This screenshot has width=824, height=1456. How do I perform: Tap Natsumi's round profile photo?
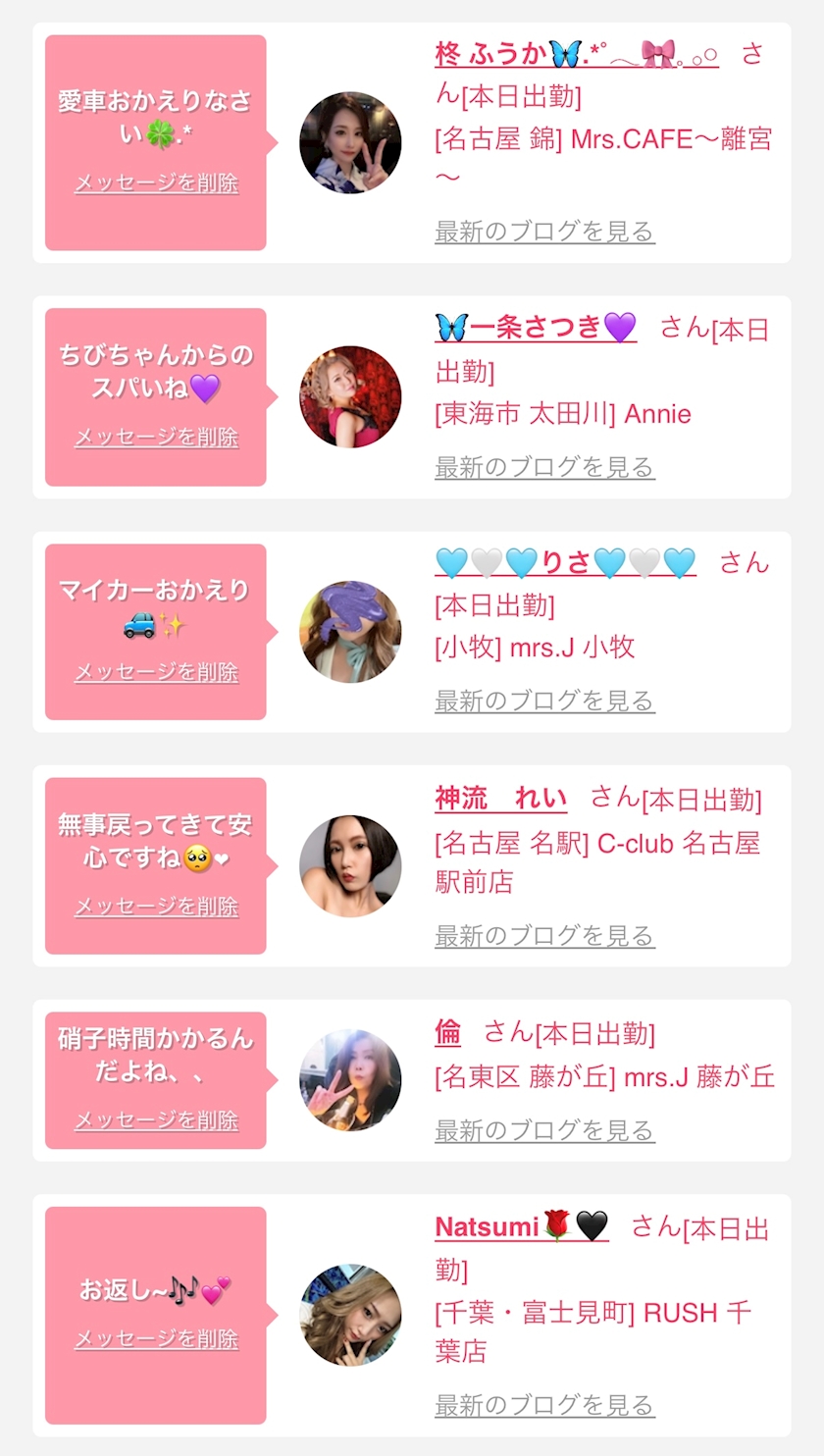pyautogui.click(x=350, y=1315)
